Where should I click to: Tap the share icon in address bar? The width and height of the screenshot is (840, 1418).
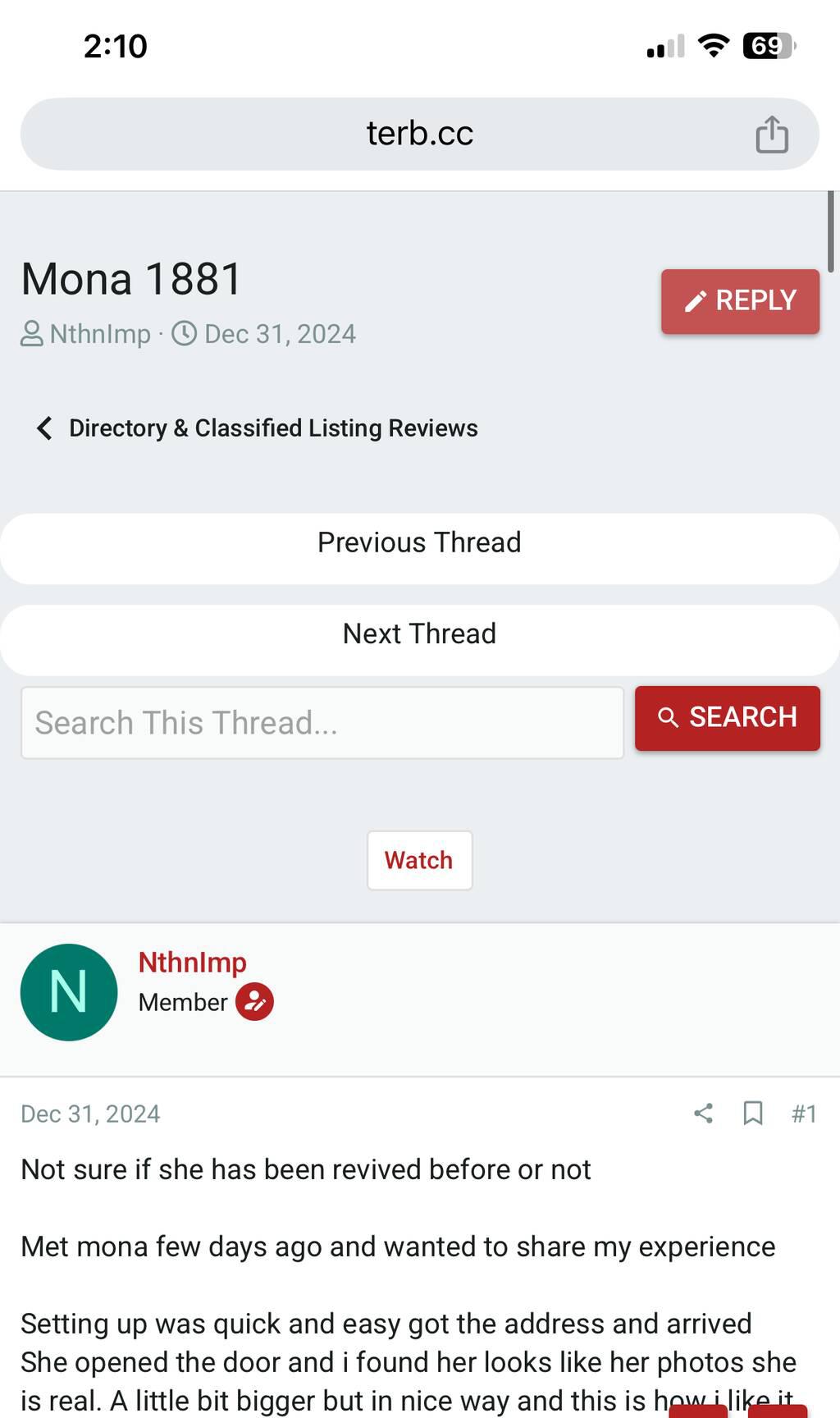[x=771, y=135]
